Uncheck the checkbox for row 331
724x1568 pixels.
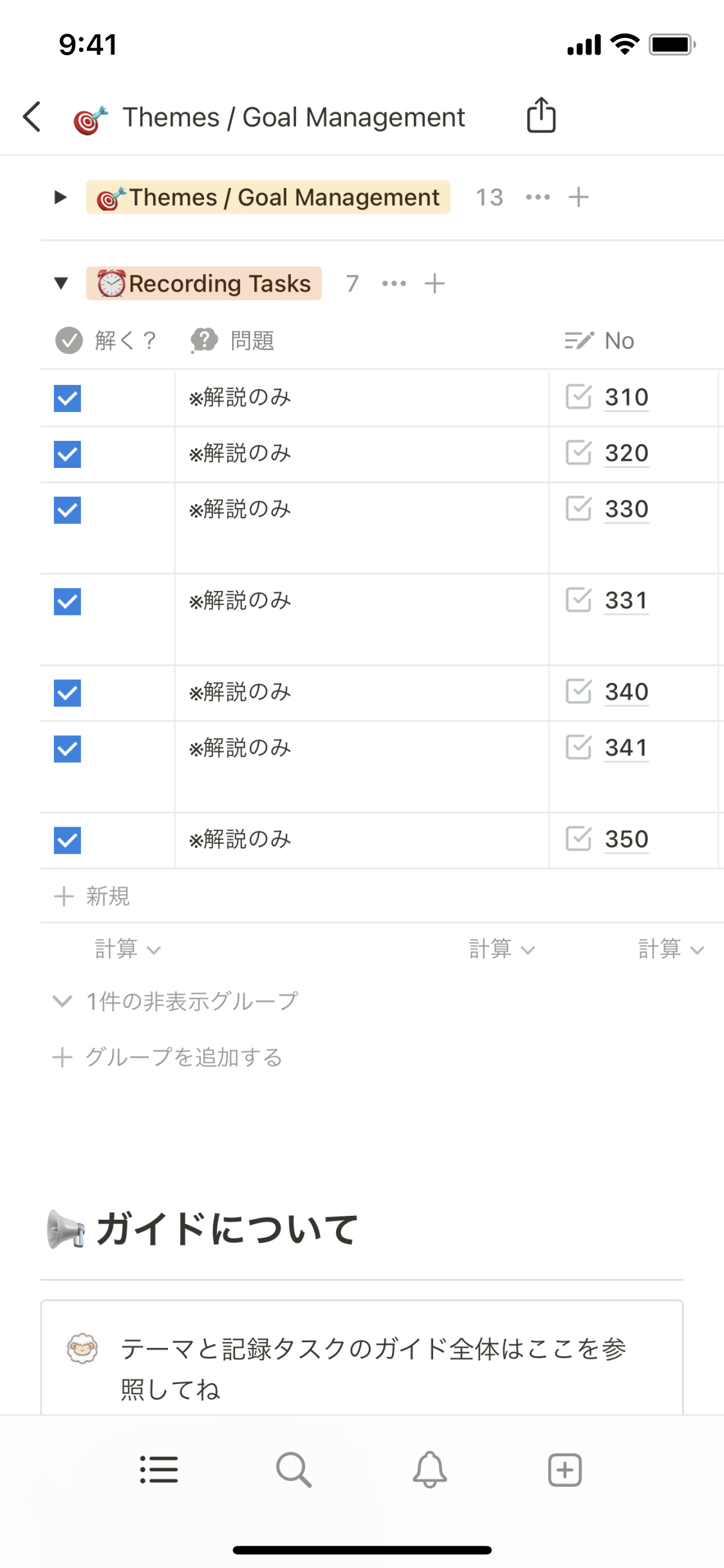coord(68,601)
